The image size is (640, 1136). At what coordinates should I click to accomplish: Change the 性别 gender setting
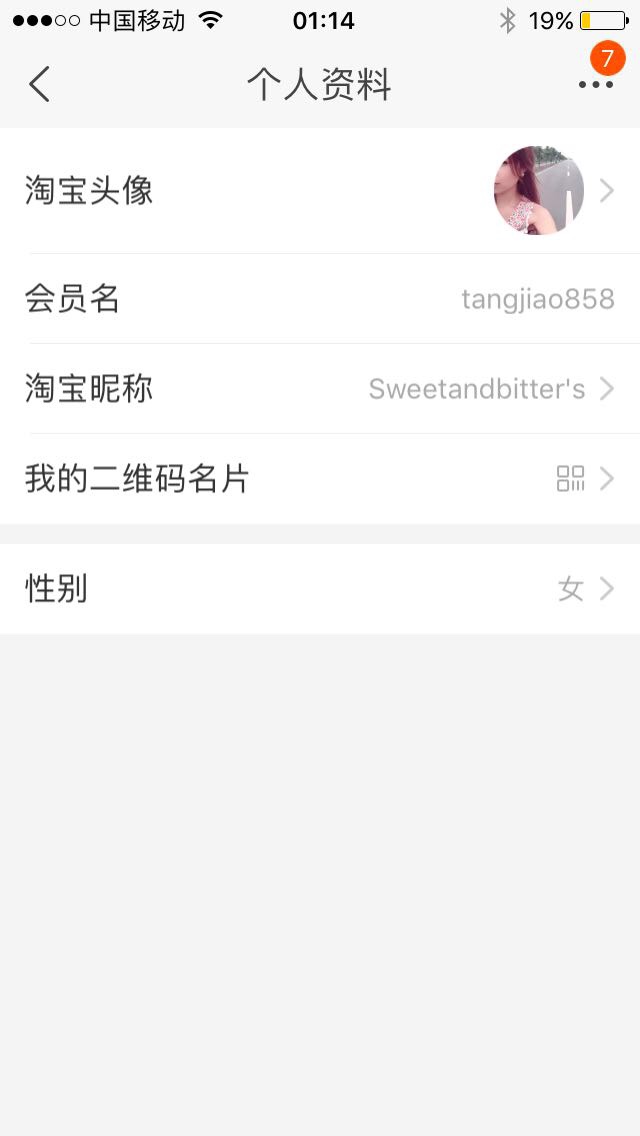[320, 589]
